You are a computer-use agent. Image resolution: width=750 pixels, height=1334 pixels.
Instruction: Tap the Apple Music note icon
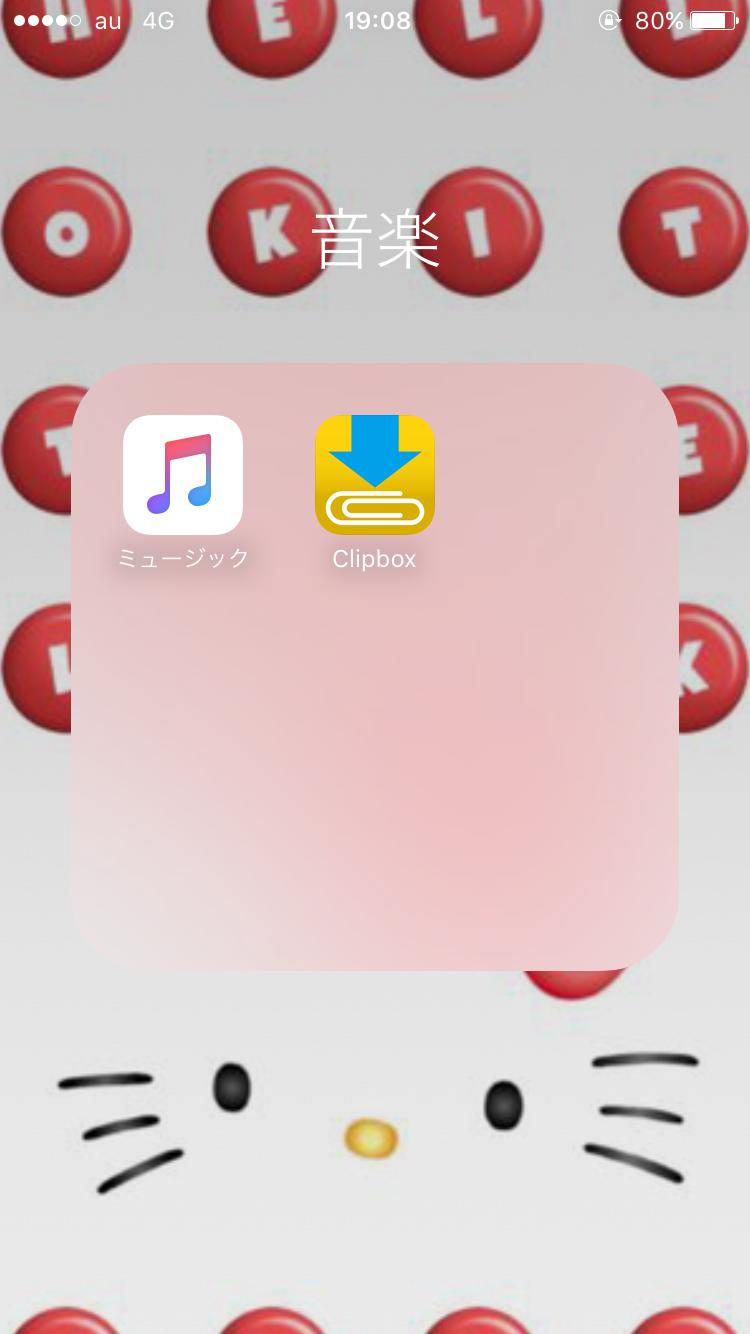[x=183, y=475]
